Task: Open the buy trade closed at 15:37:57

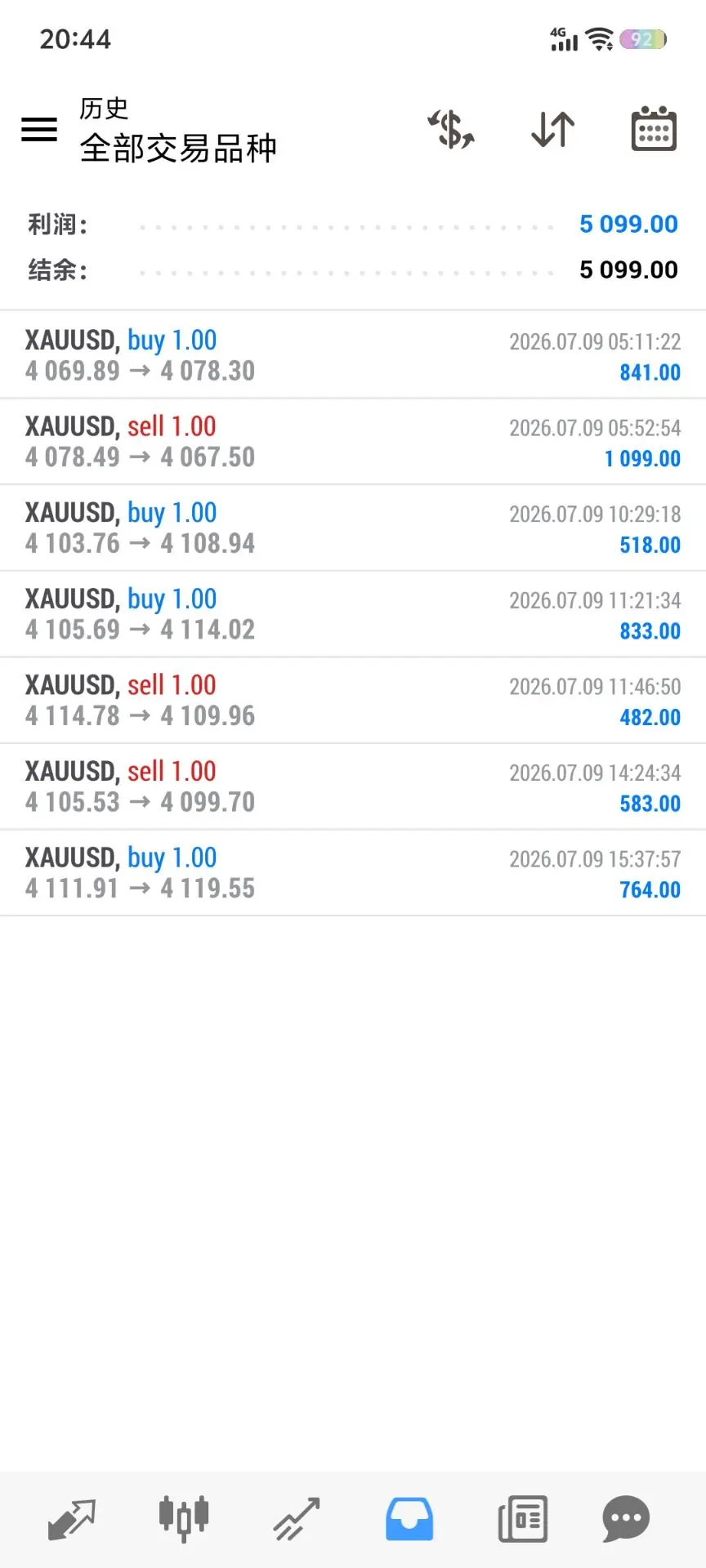Action: tap(353, 873)
